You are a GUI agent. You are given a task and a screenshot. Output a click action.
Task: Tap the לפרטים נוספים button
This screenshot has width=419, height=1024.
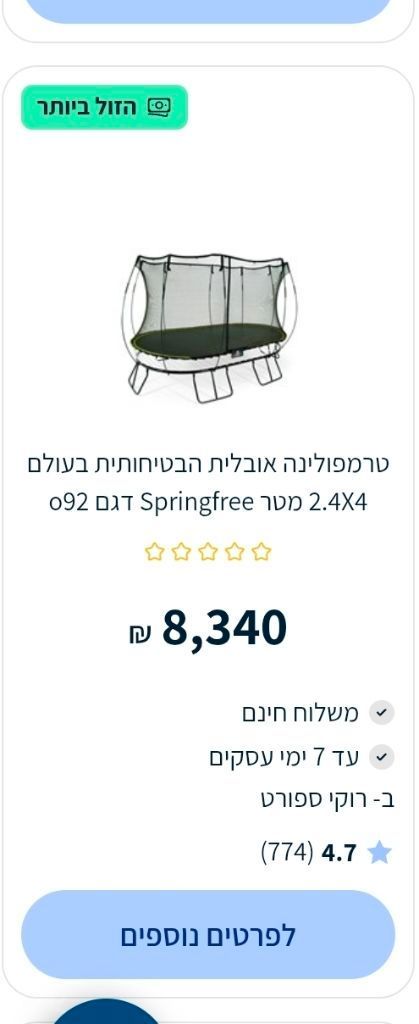click(x=208, y=935)
